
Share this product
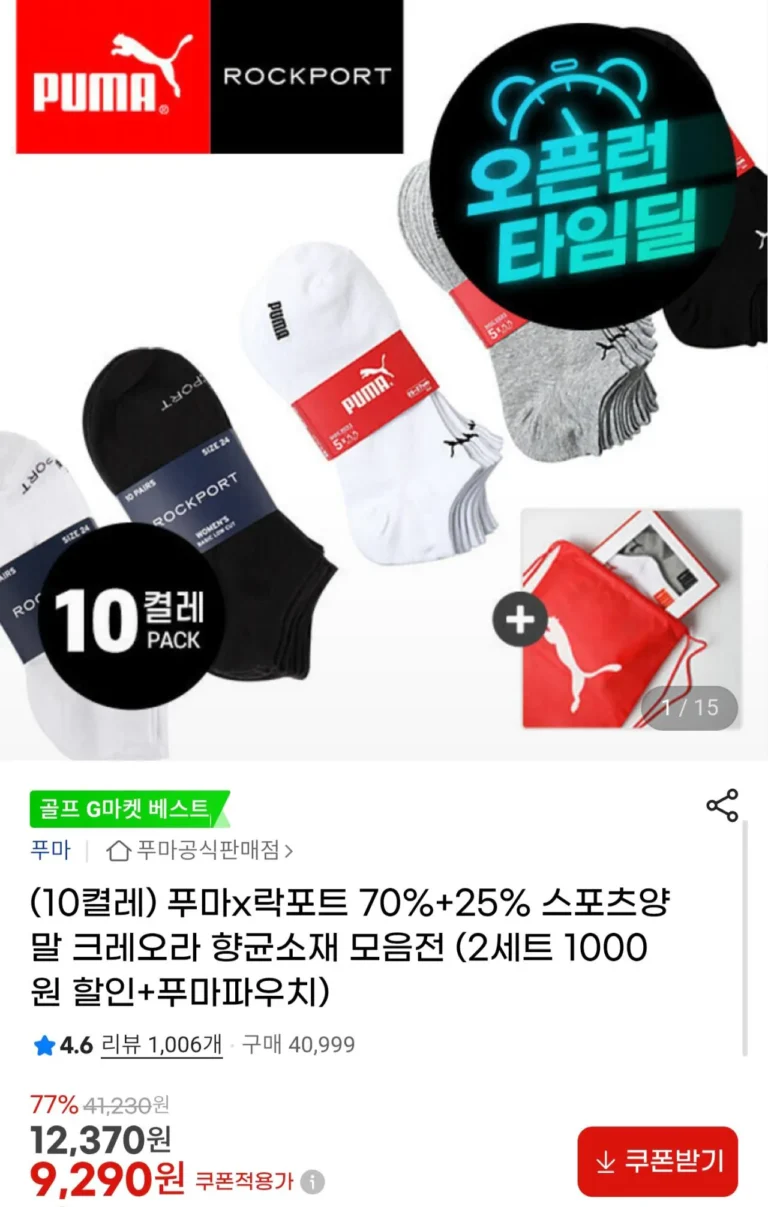[x=722, y=806]
